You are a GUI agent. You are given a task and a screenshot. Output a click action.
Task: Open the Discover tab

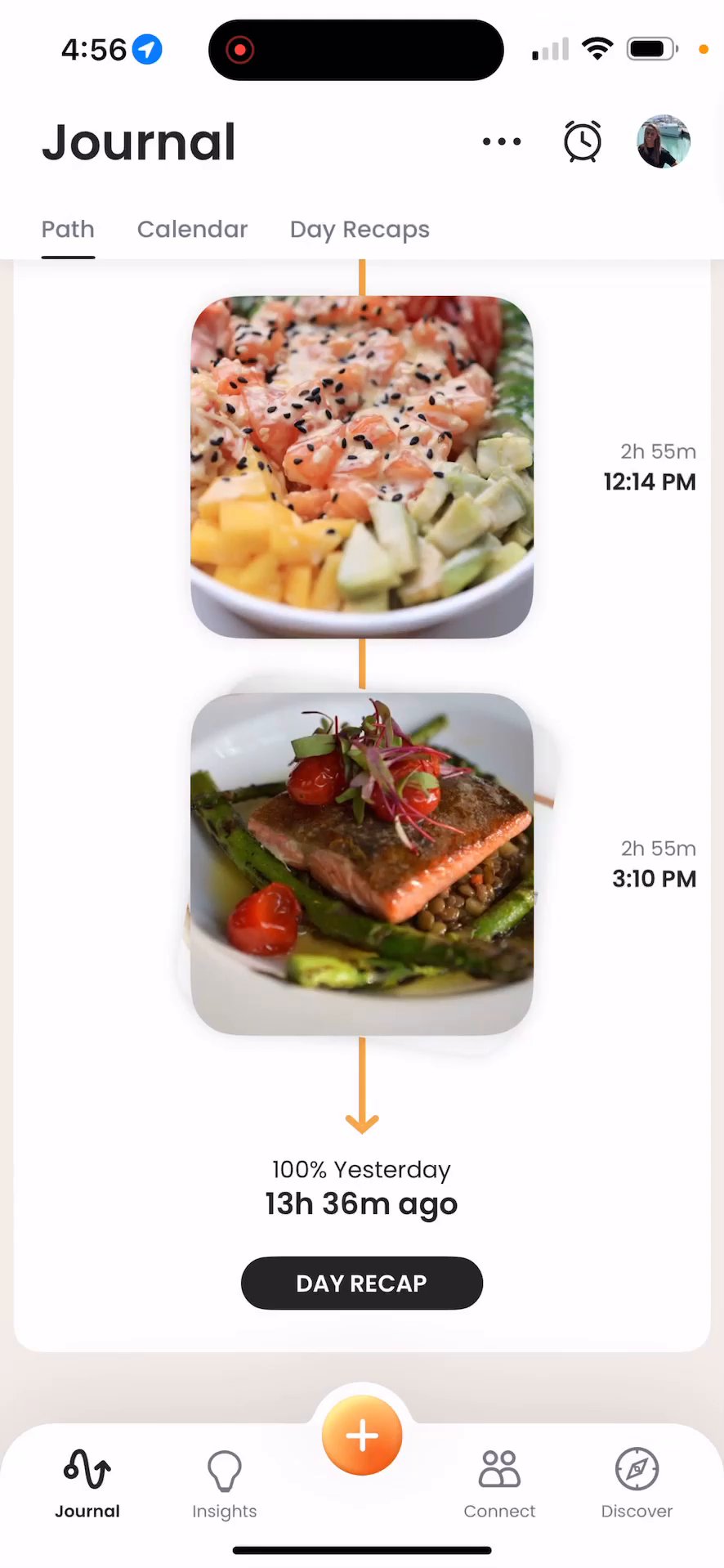637,1483
